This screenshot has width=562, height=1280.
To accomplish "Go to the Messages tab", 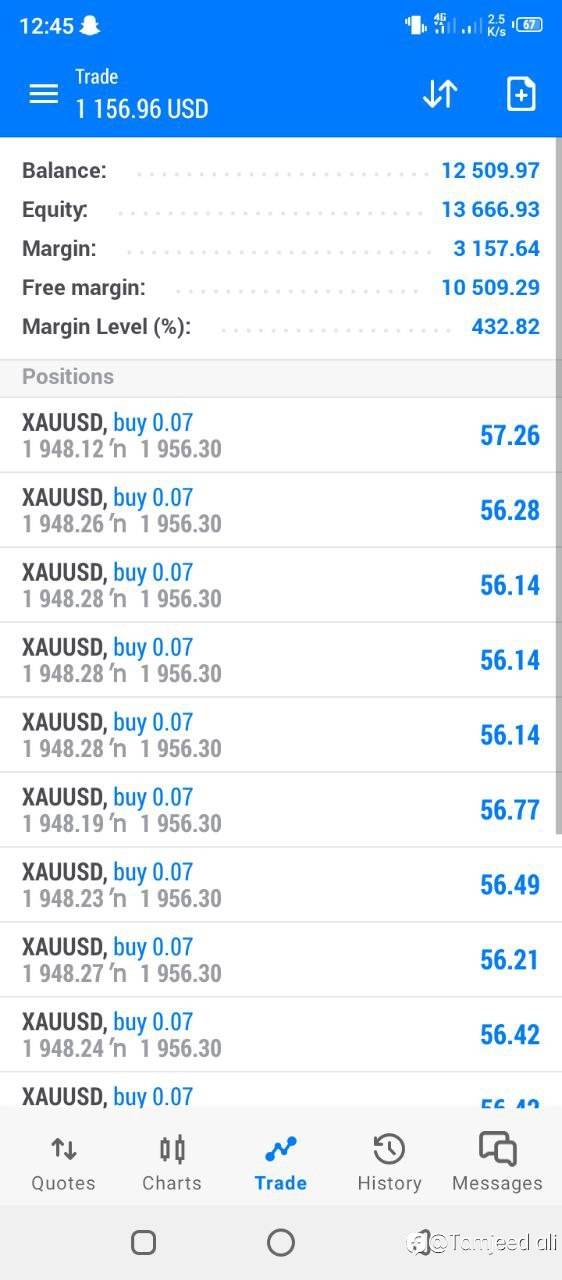I will (497, 1164).
